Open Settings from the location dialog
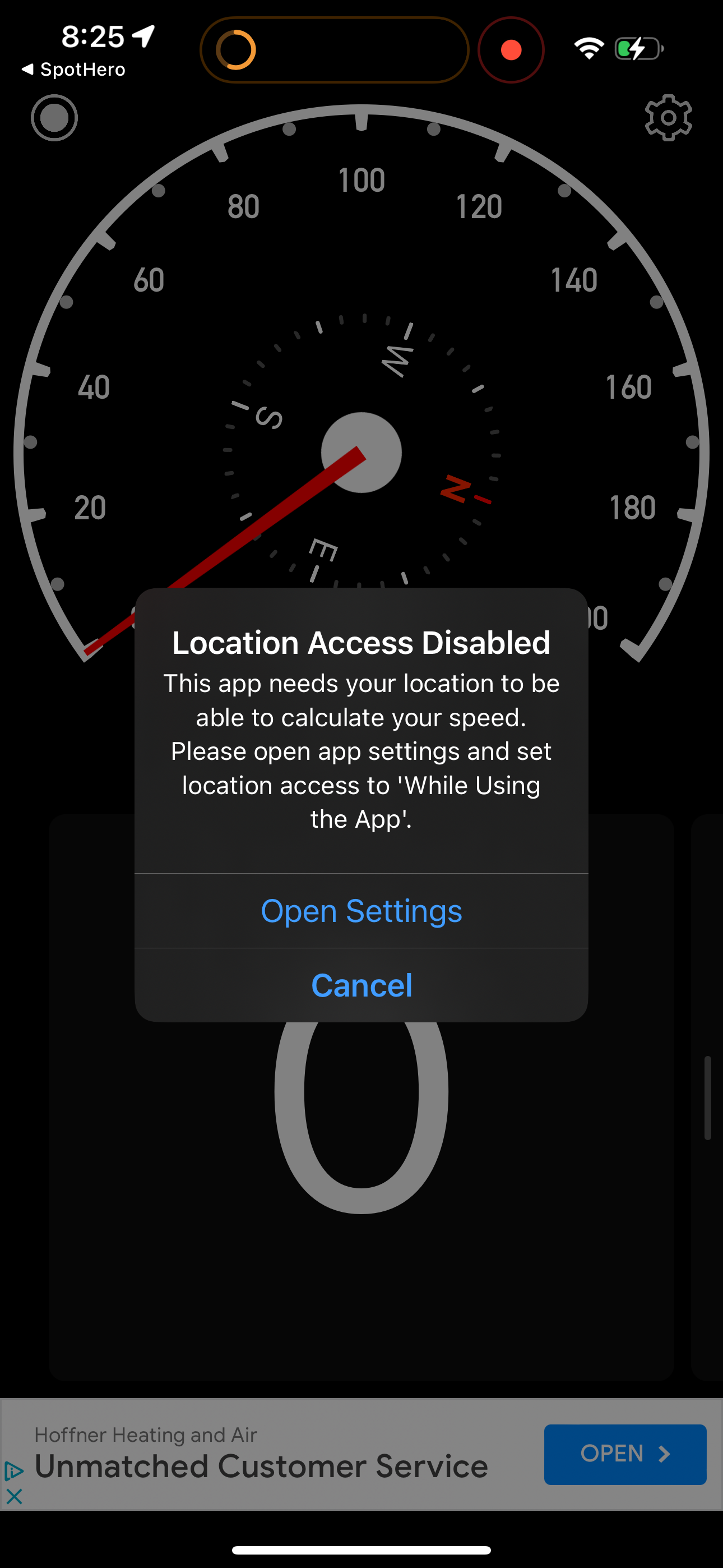Viewport: 723px width, 1568px height. [x=361, y=911]
